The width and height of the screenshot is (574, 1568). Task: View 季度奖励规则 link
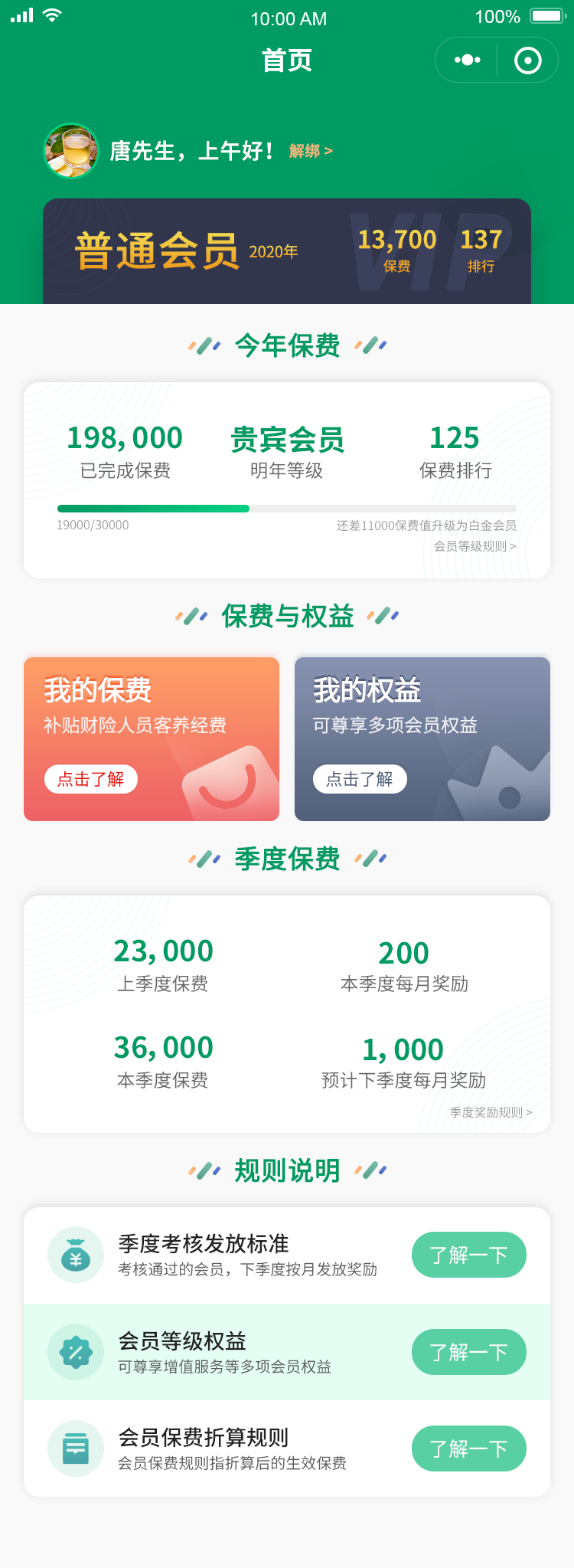[x=491, y=1112]
